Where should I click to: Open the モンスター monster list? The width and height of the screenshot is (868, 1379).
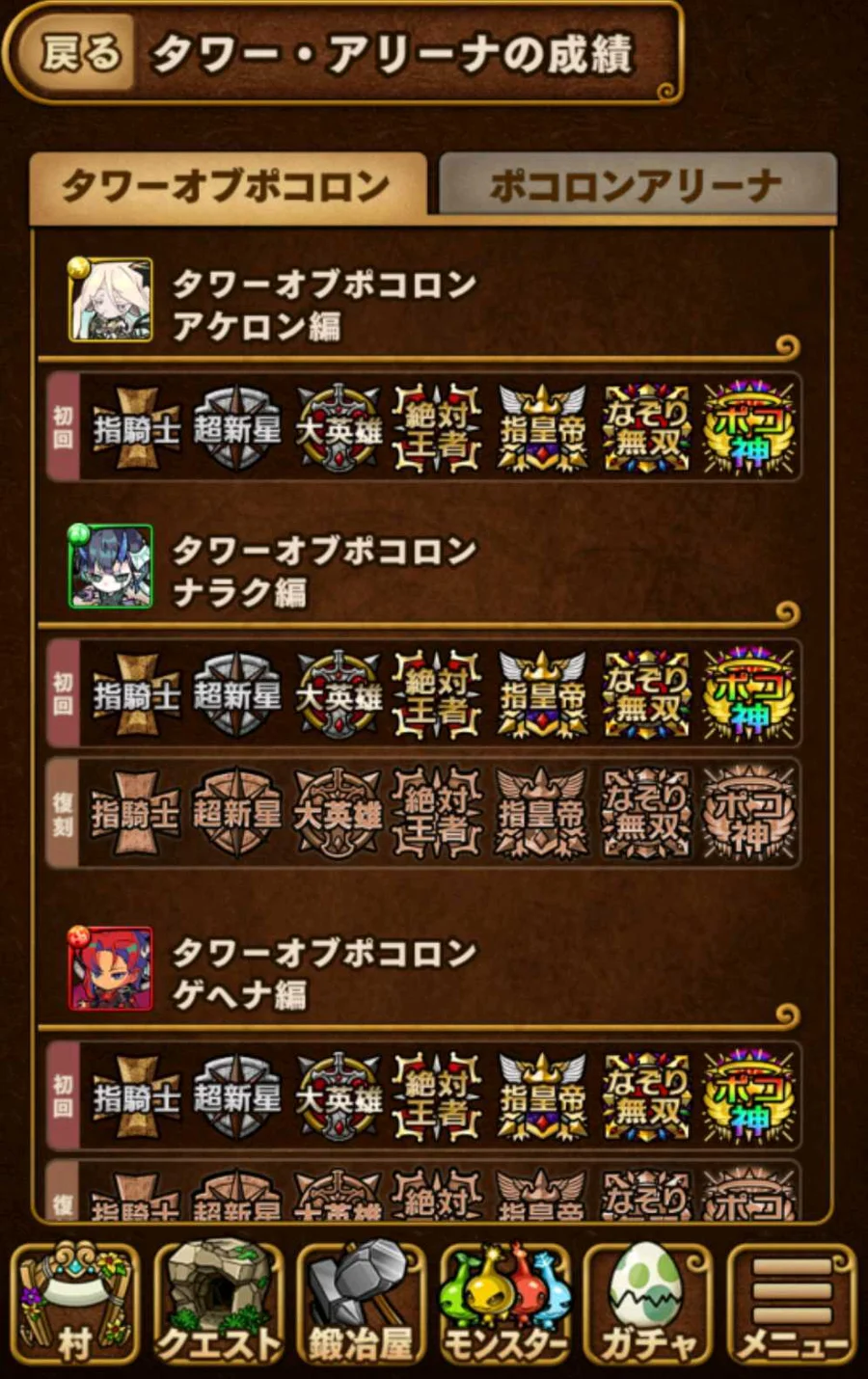pos(504,1304)
